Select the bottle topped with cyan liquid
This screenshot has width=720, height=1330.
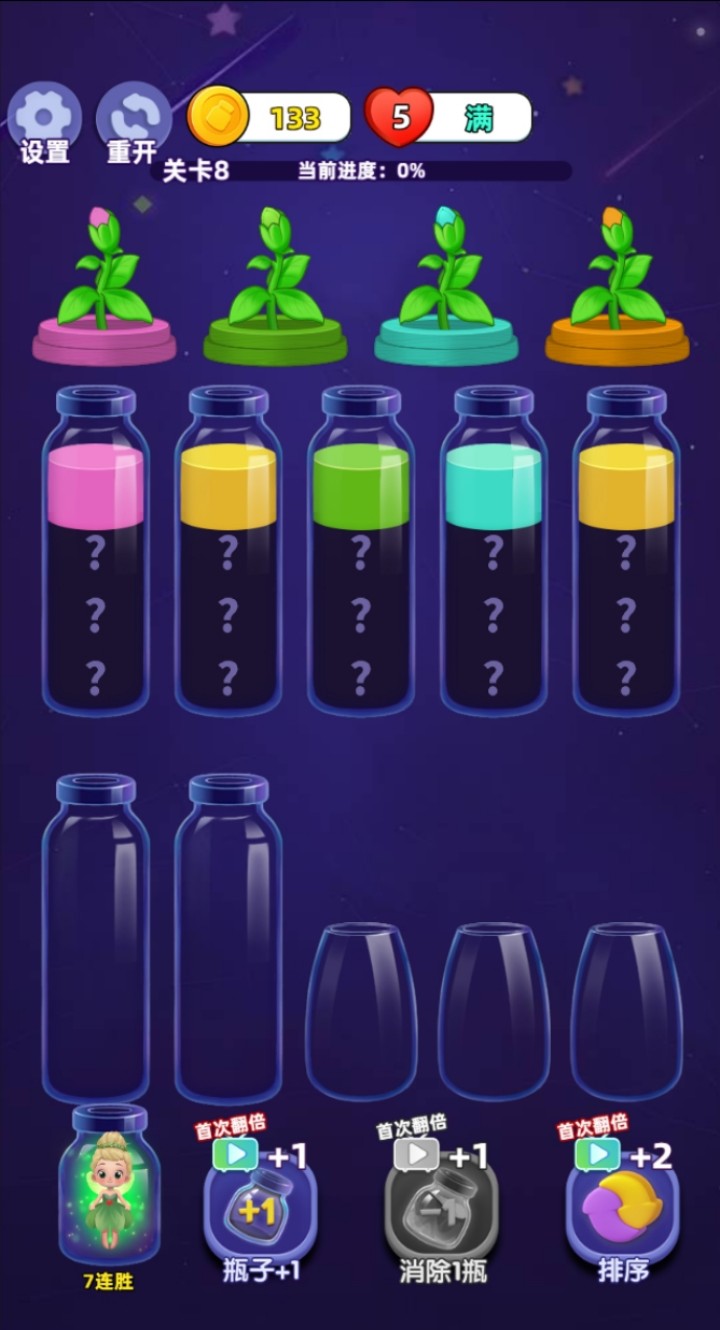click(x=493, y=550)
